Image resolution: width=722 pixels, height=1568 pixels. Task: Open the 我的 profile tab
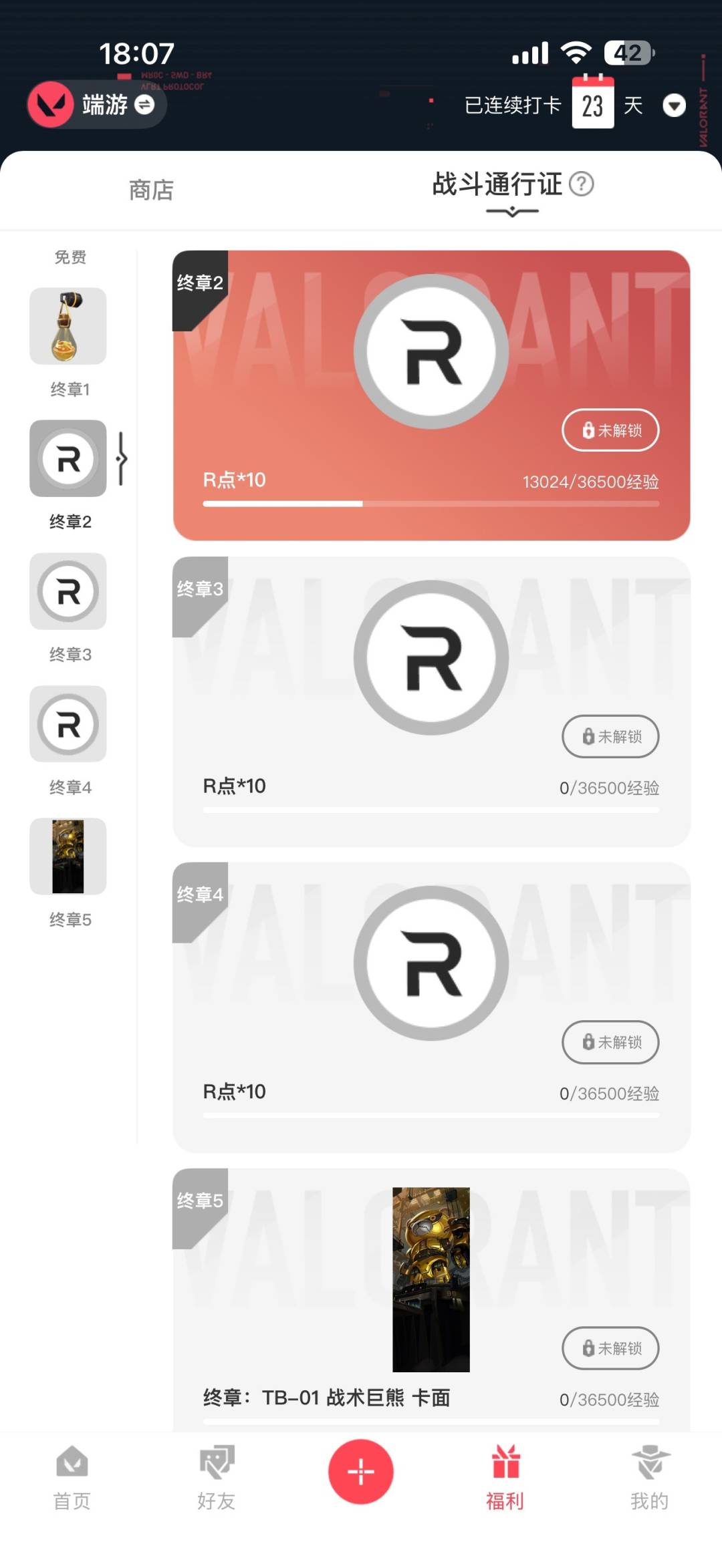(x=649, y=1477)
